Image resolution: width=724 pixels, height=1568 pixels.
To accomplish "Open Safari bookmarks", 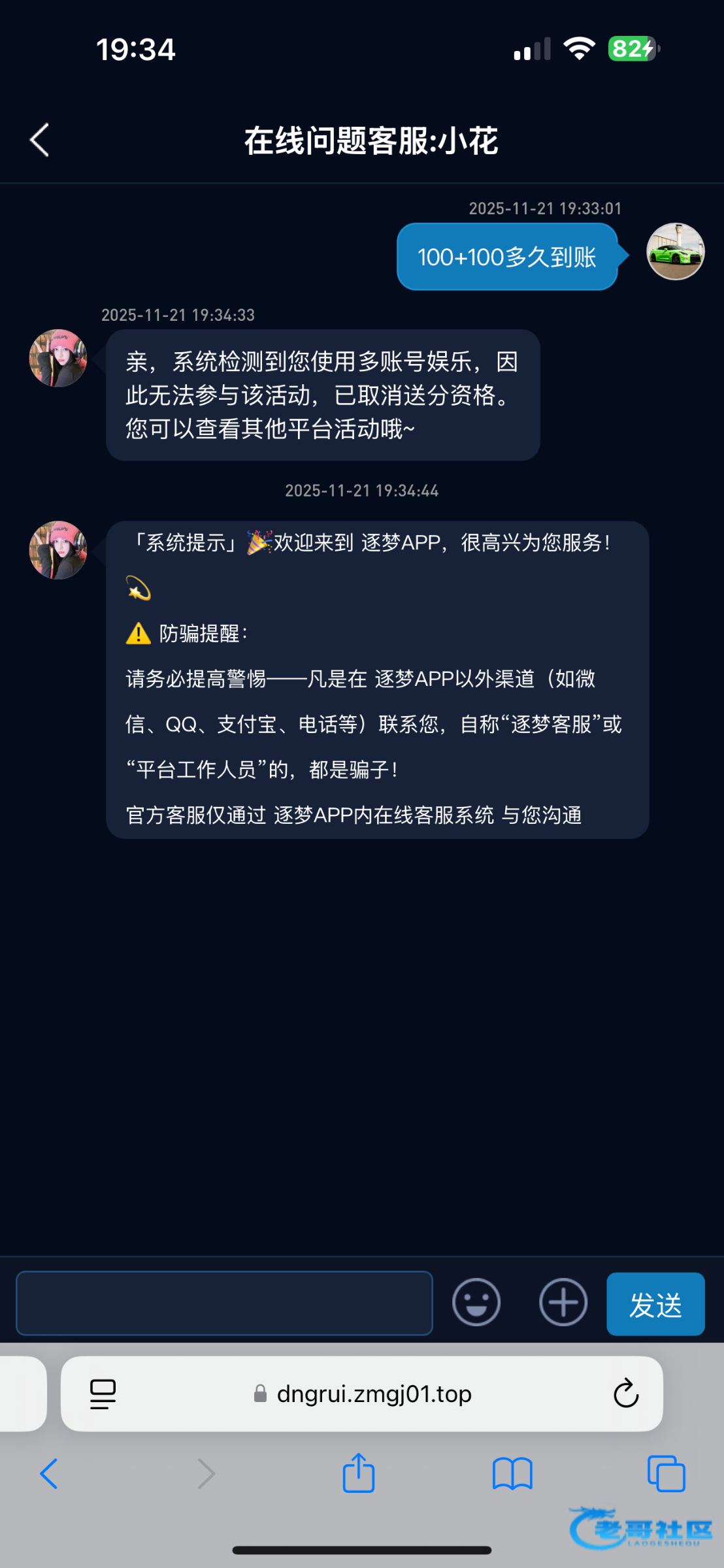I will pyautogui.click(x=512, y=1474).
